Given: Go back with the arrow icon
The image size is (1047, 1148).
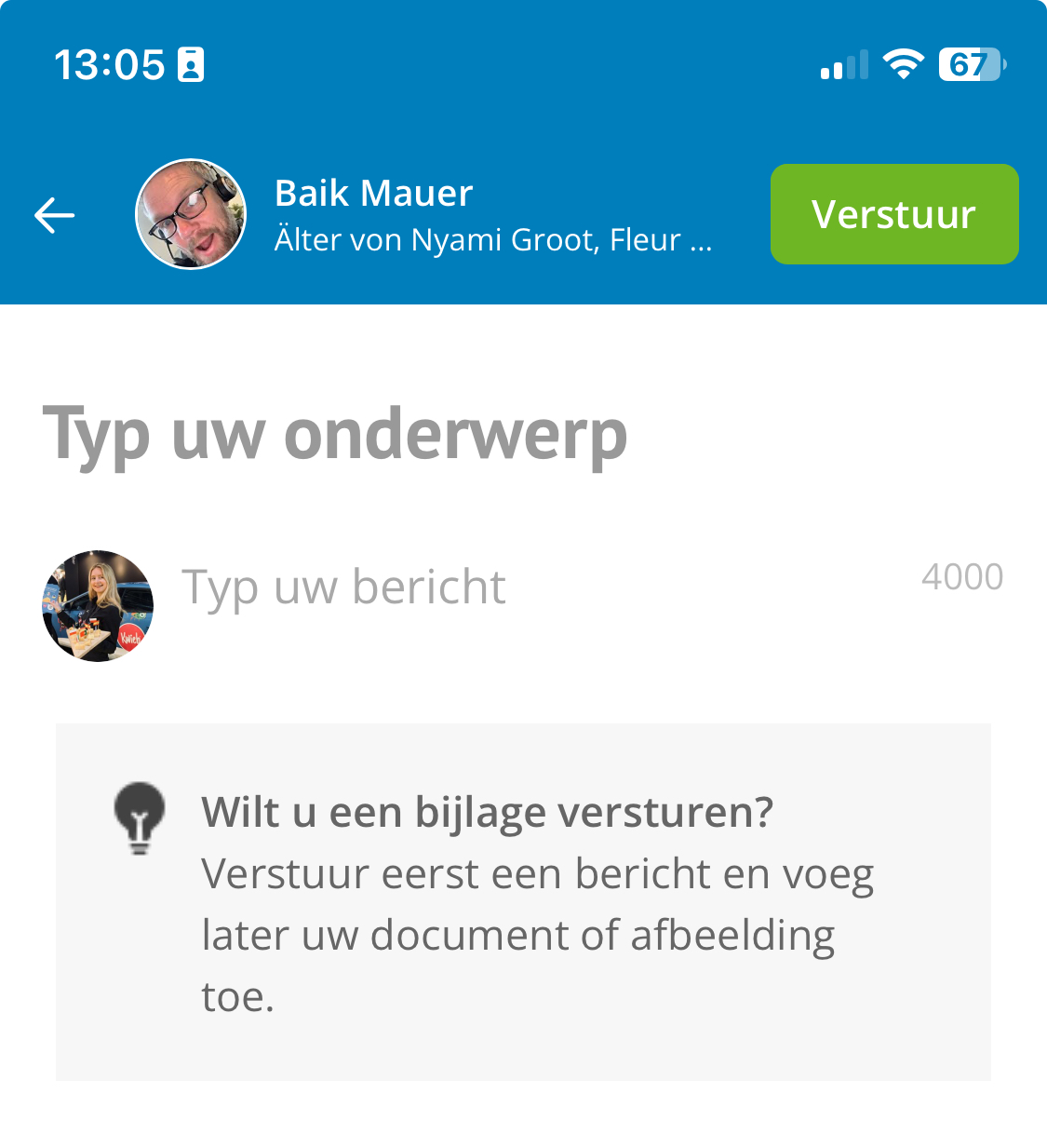Looking at the screenshot, I should pyautogui.click(x=55, y=215).
